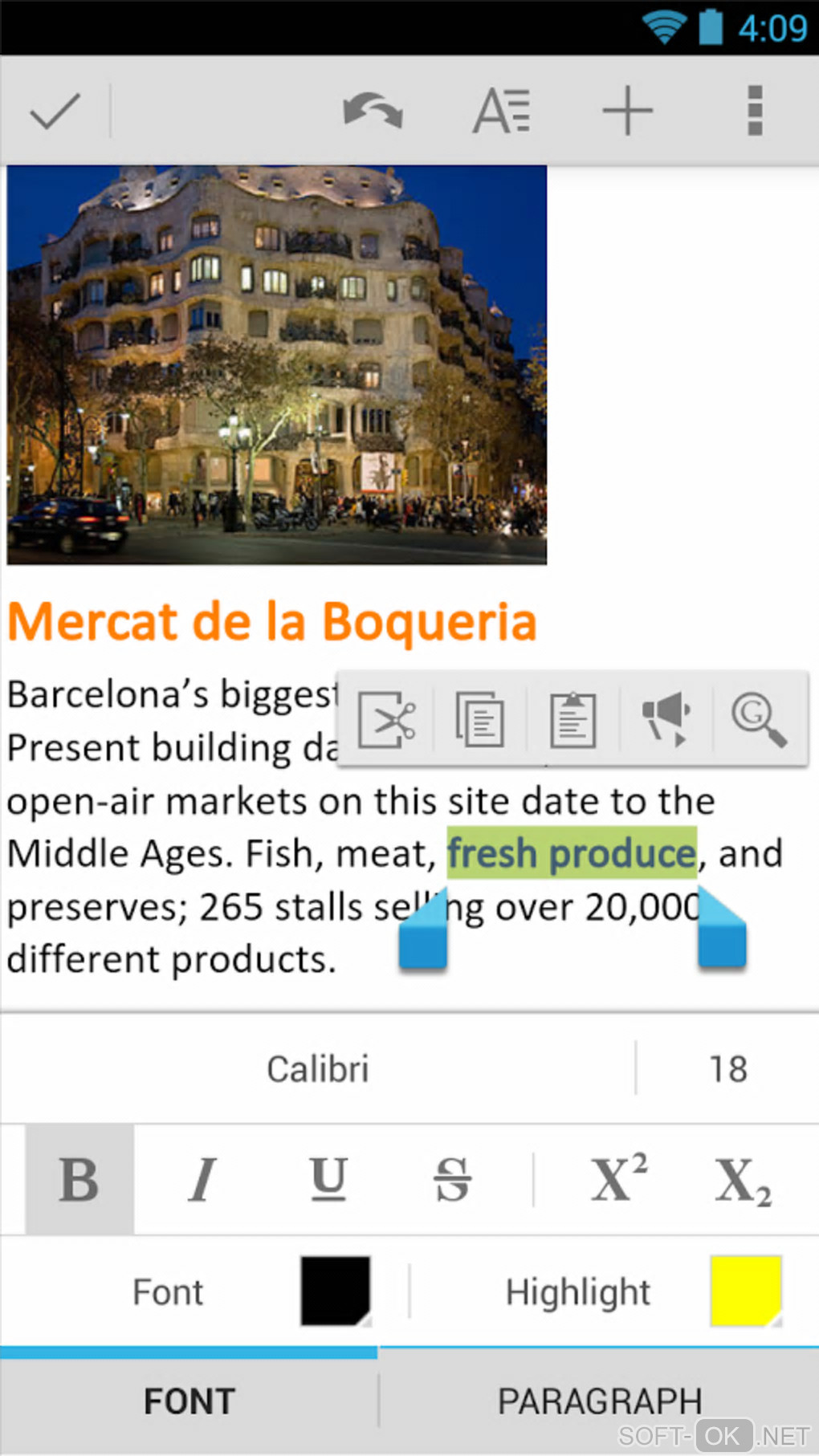Cut the selected text

click(387, 719)
